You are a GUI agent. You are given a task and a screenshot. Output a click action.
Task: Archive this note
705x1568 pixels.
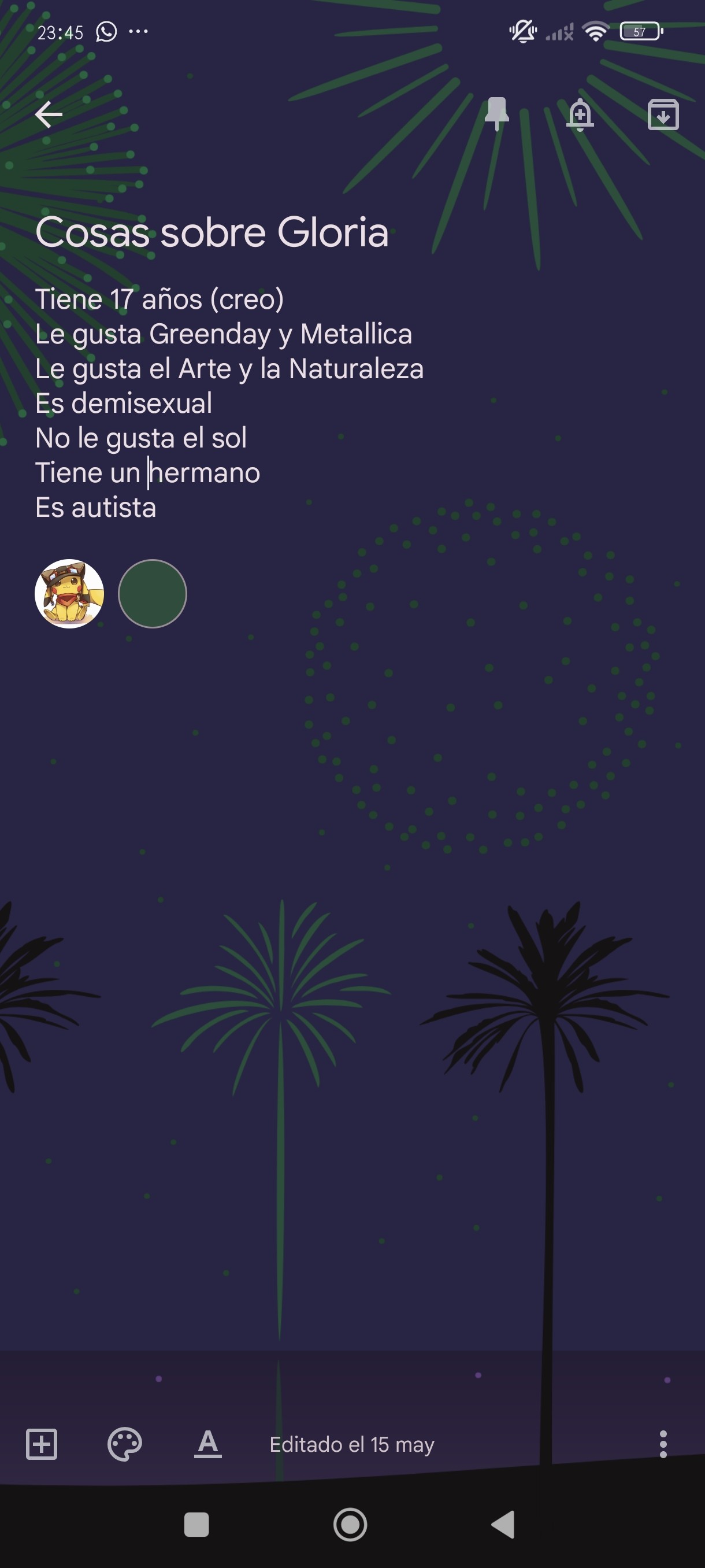(663, 114)
